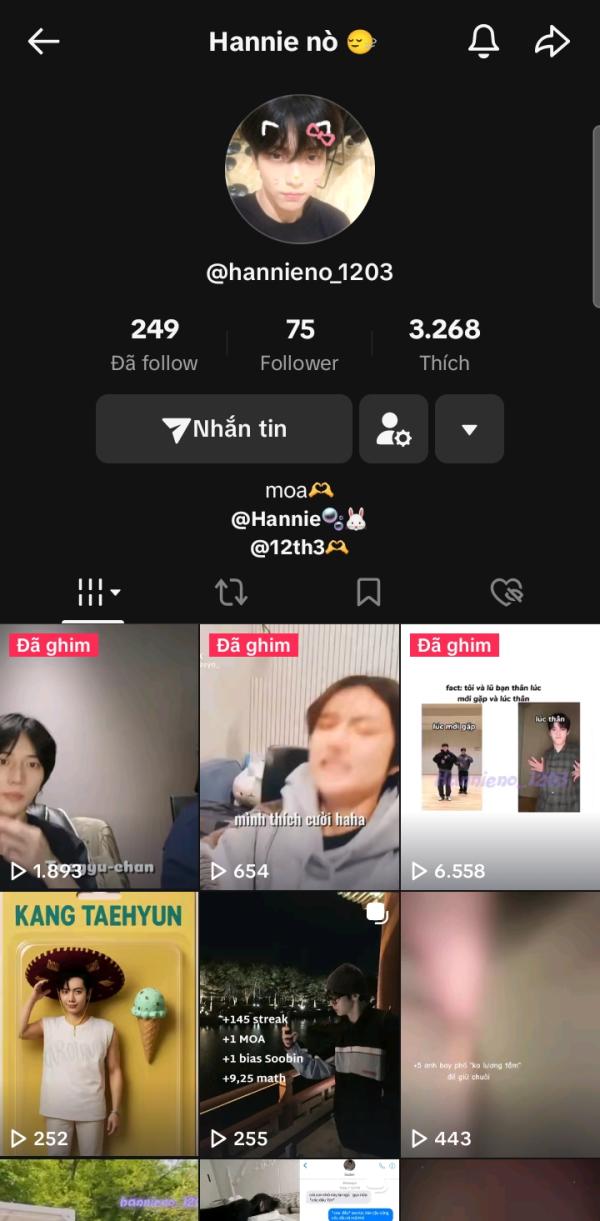The height and width of the screenshot is (1221, 600).
Task: Open the Đã follow list
Action: coord(154,345)
